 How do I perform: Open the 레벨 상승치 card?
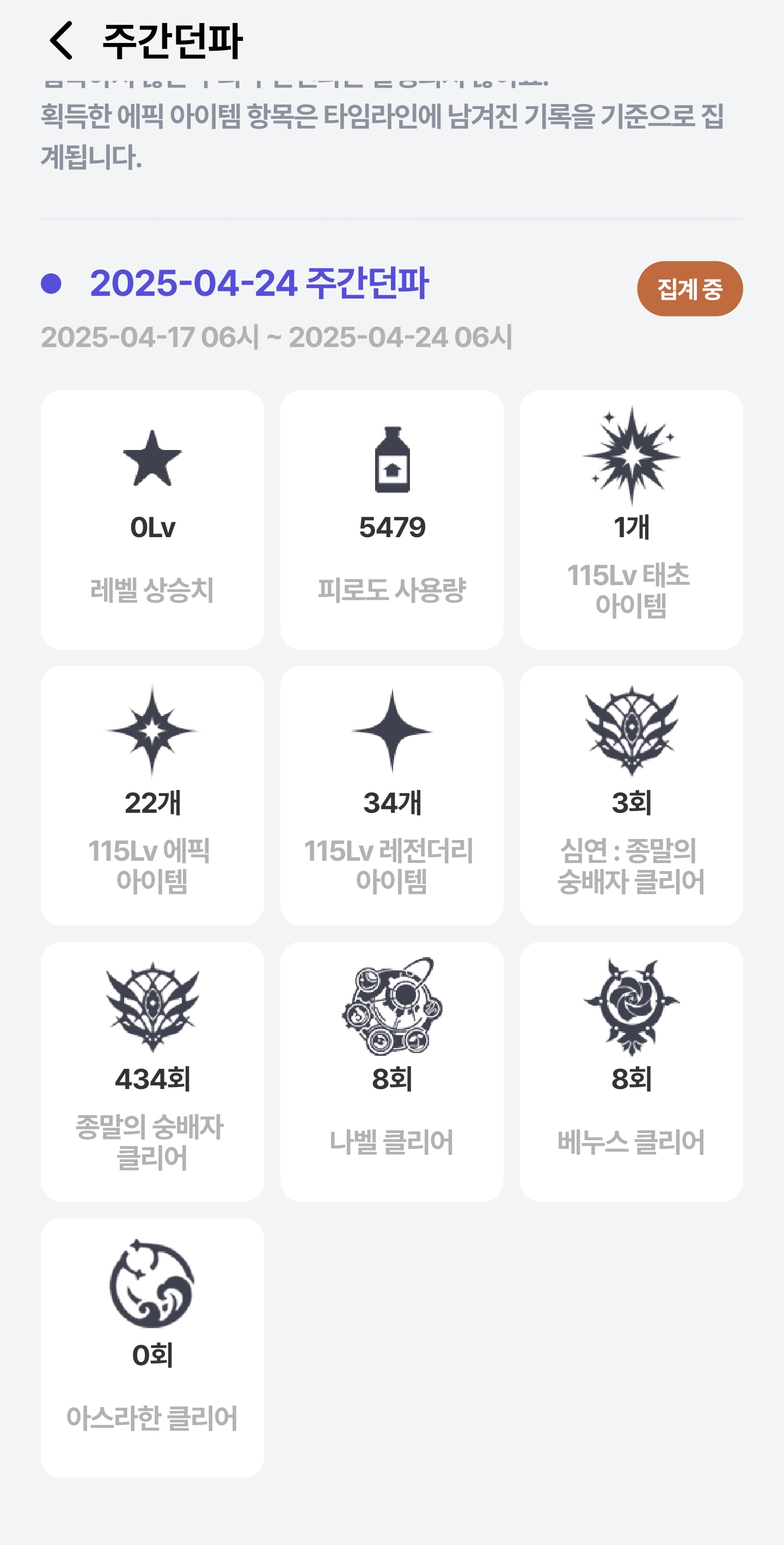point(152,519)
